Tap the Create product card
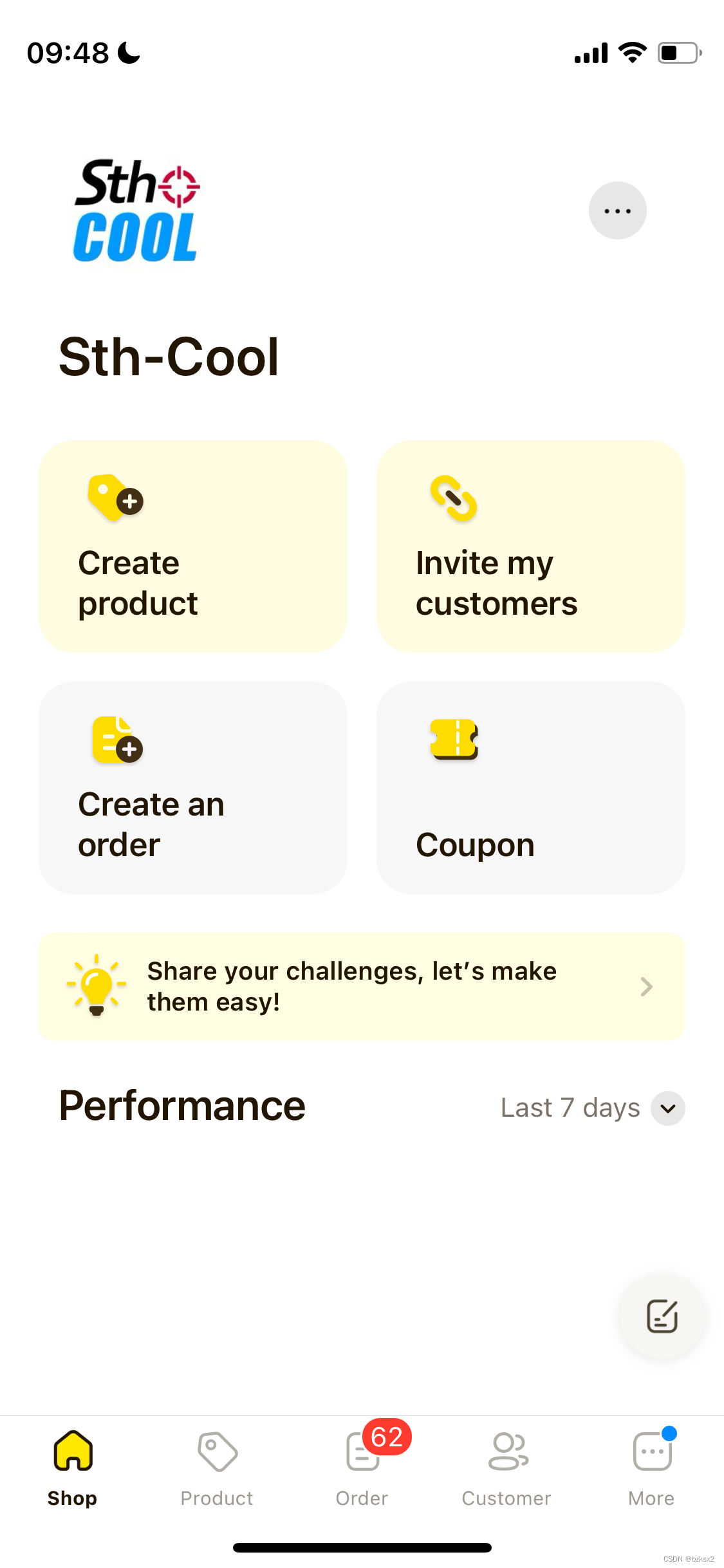724x1568 pixels. tap(193, 546)
